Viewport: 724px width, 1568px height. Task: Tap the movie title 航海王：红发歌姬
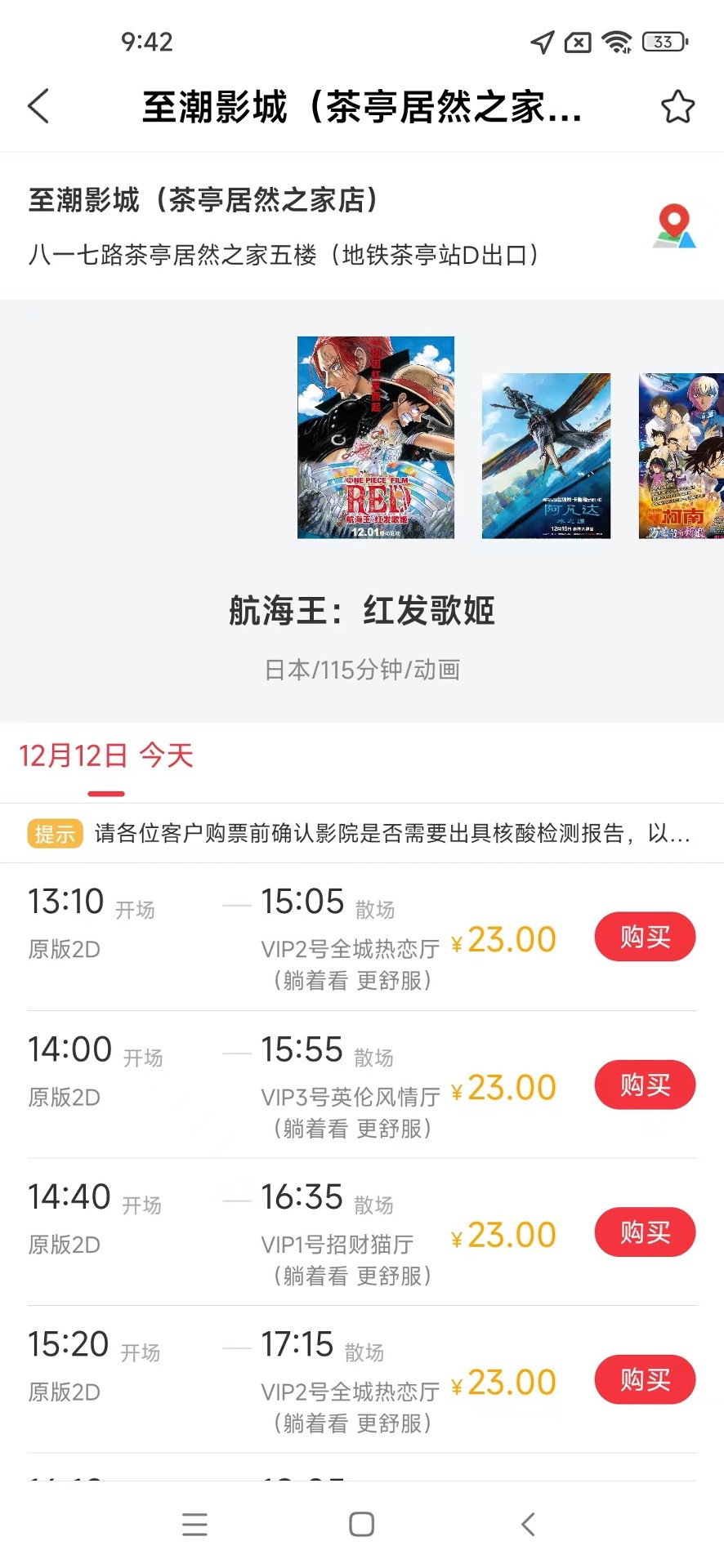point(361,611)
